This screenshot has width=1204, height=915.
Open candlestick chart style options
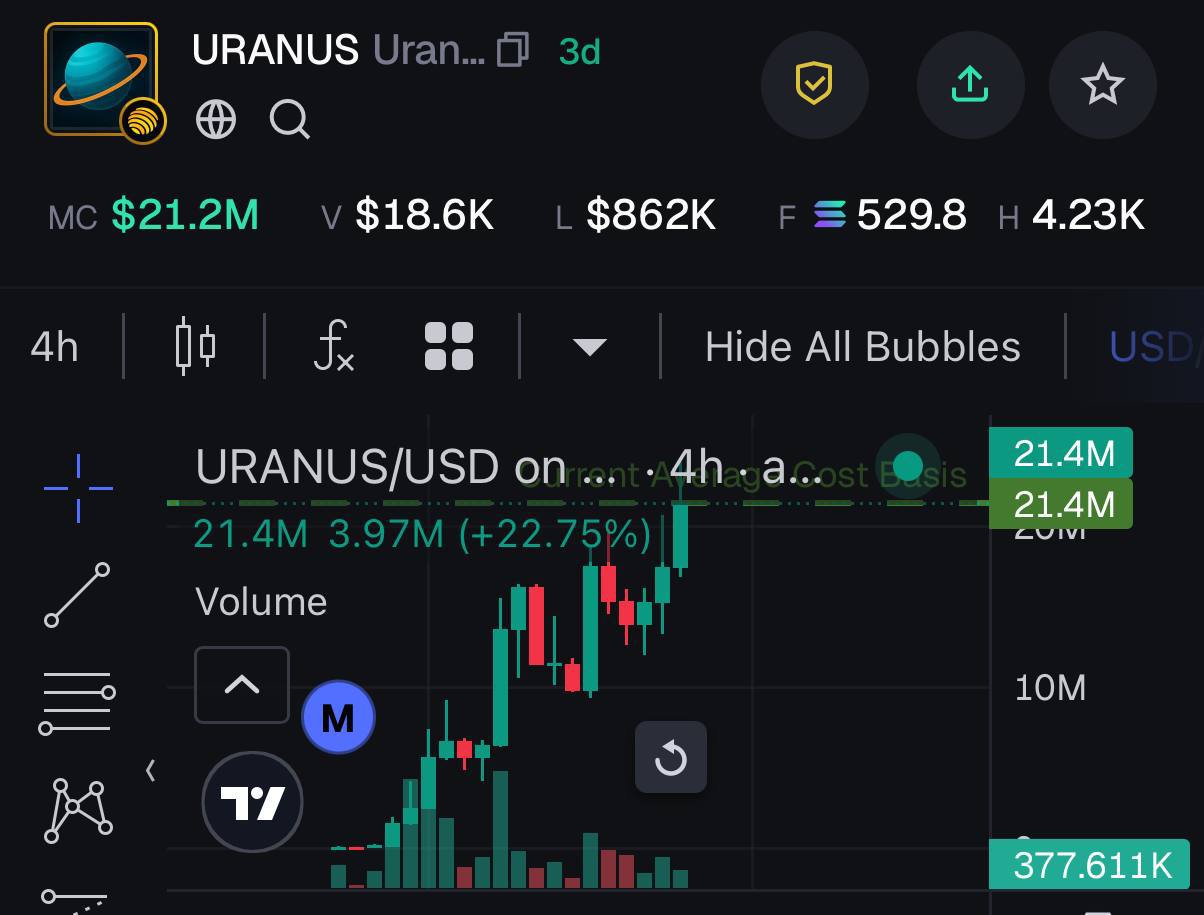click(x=195, y=347)
